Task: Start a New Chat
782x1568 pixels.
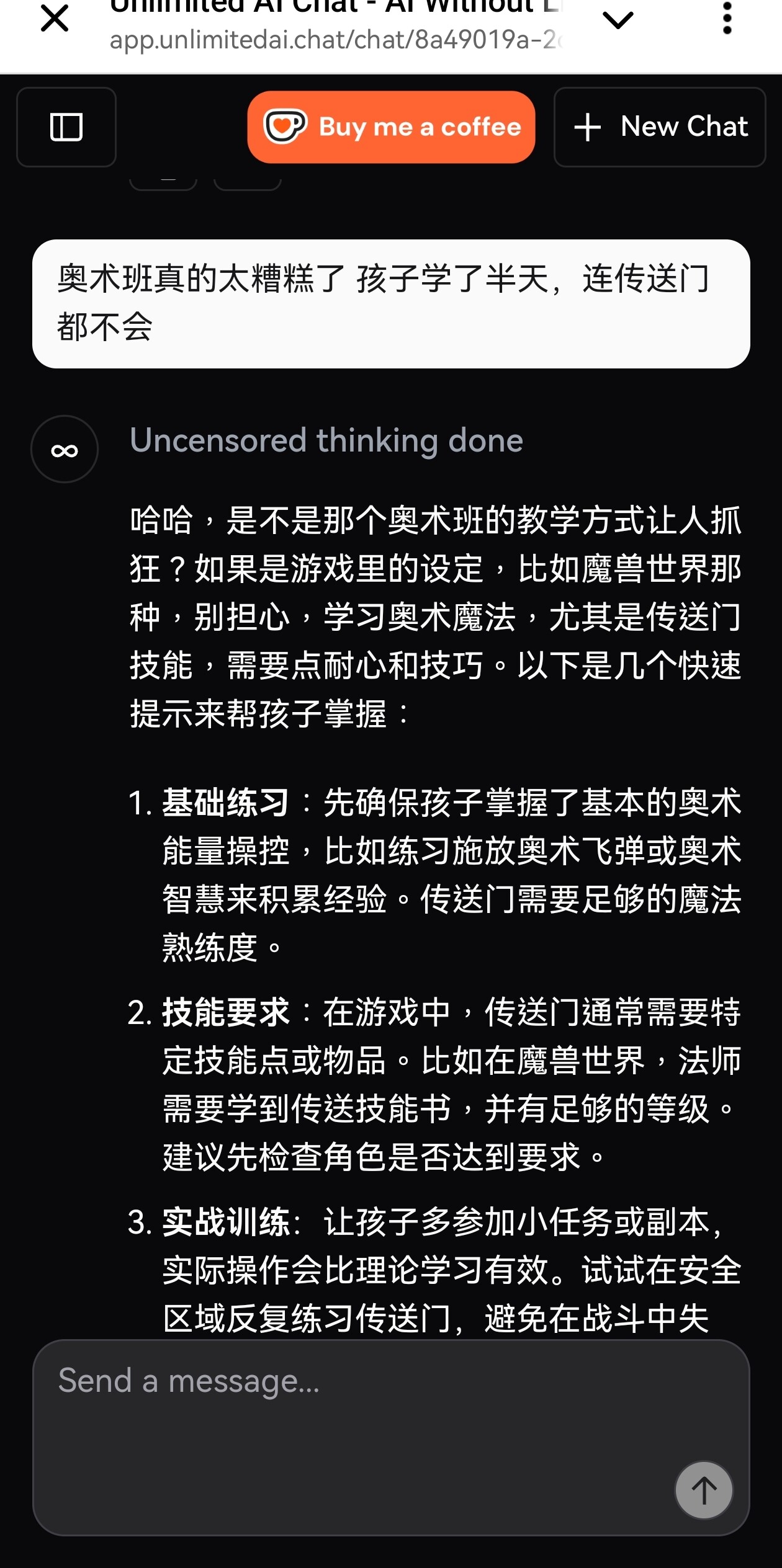Action: click(x=660, y=127)
